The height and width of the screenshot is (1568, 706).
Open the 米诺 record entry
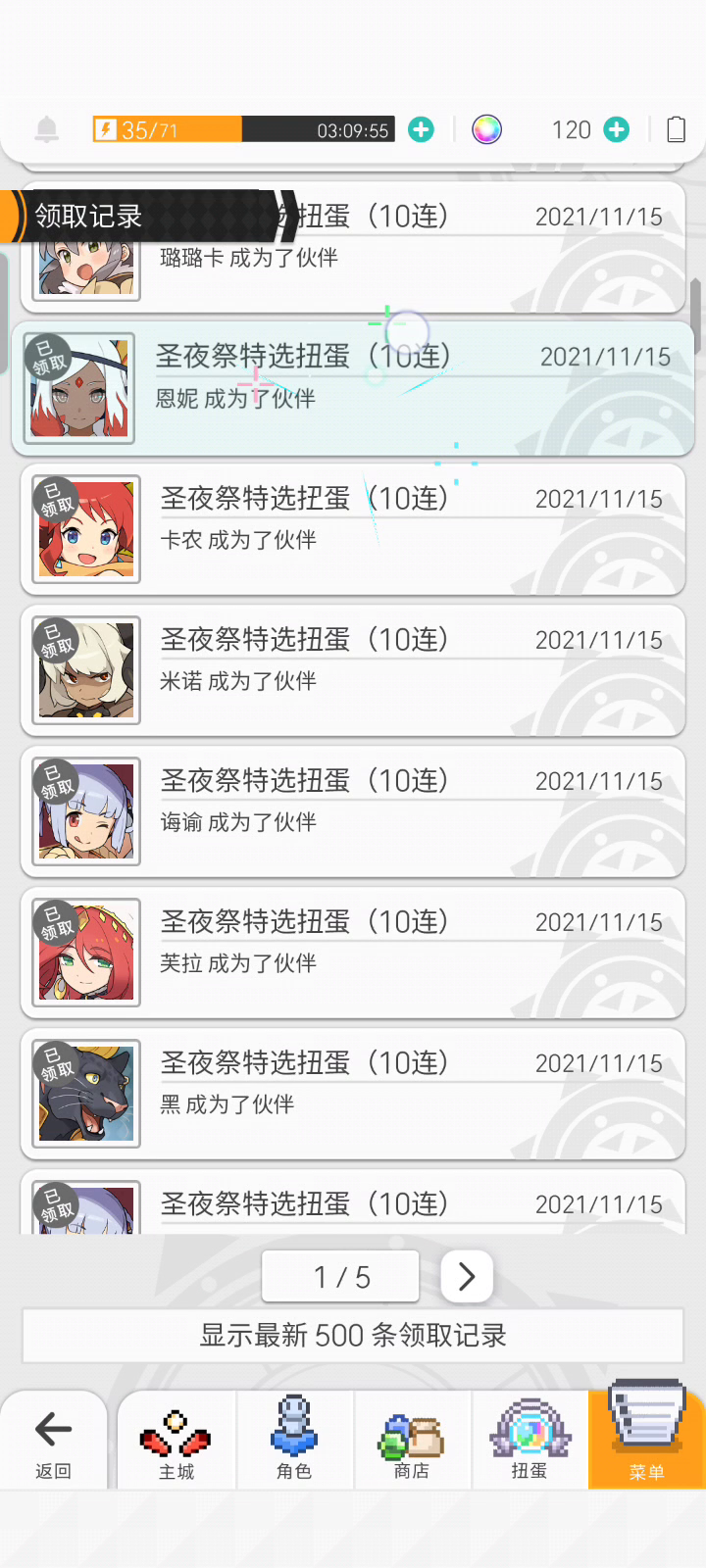[x=353, y=670]
